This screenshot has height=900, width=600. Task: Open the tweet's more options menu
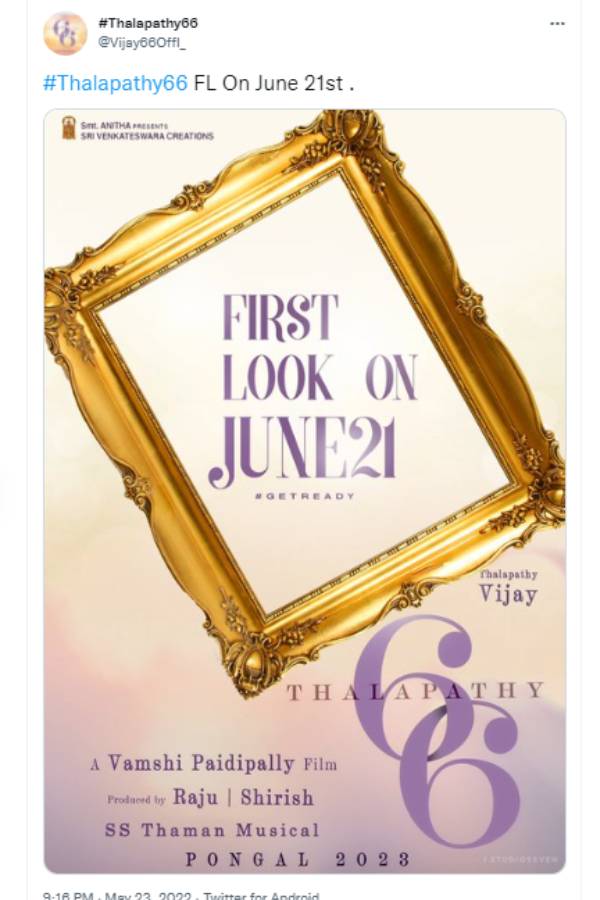tap(557, 23)
